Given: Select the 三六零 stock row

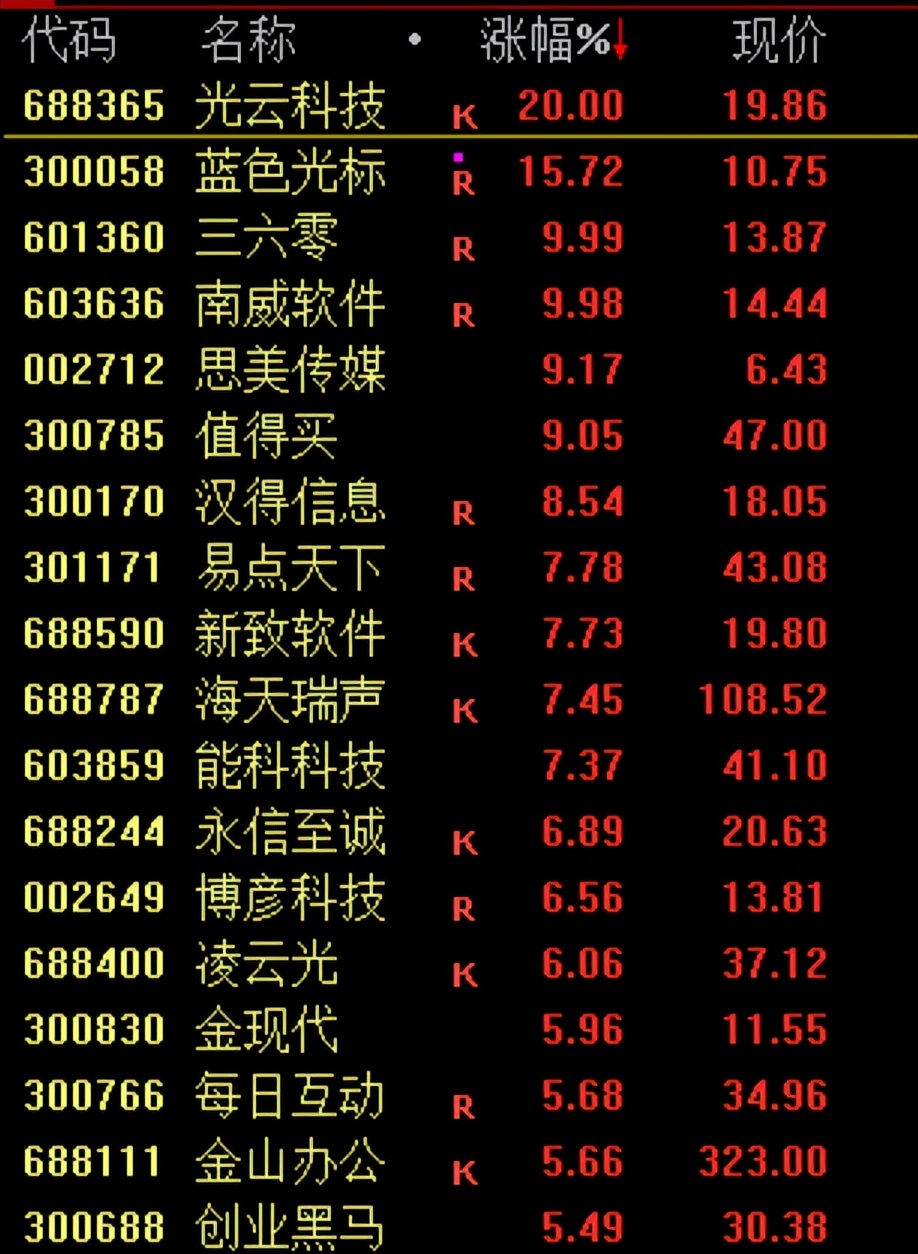Looking at the screenshot, I should coord(267,238).
